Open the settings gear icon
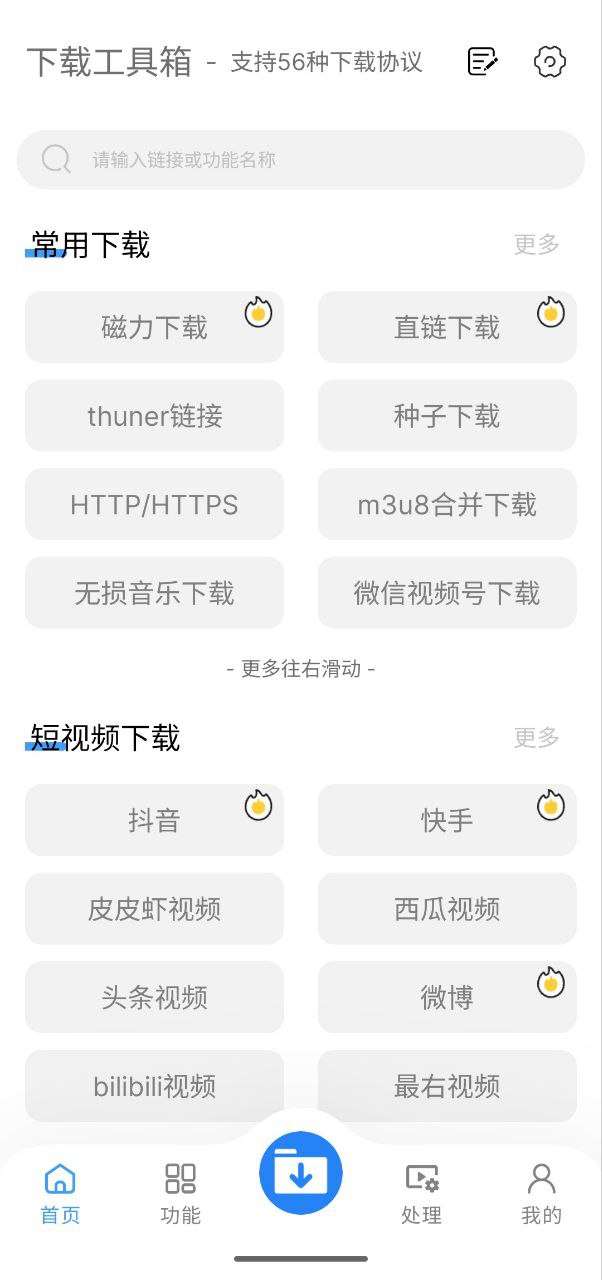602x1280 pixels. [x=550, y=62]
